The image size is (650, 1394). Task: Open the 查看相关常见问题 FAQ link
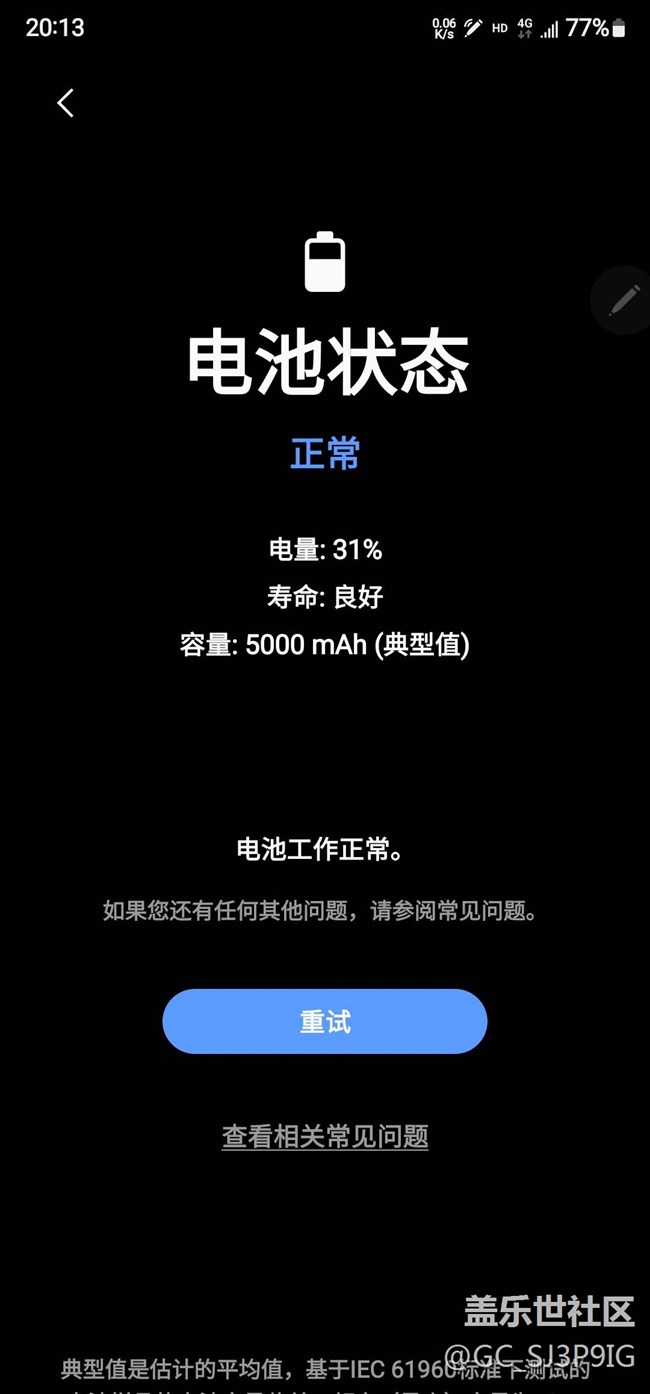[325, 1136]
